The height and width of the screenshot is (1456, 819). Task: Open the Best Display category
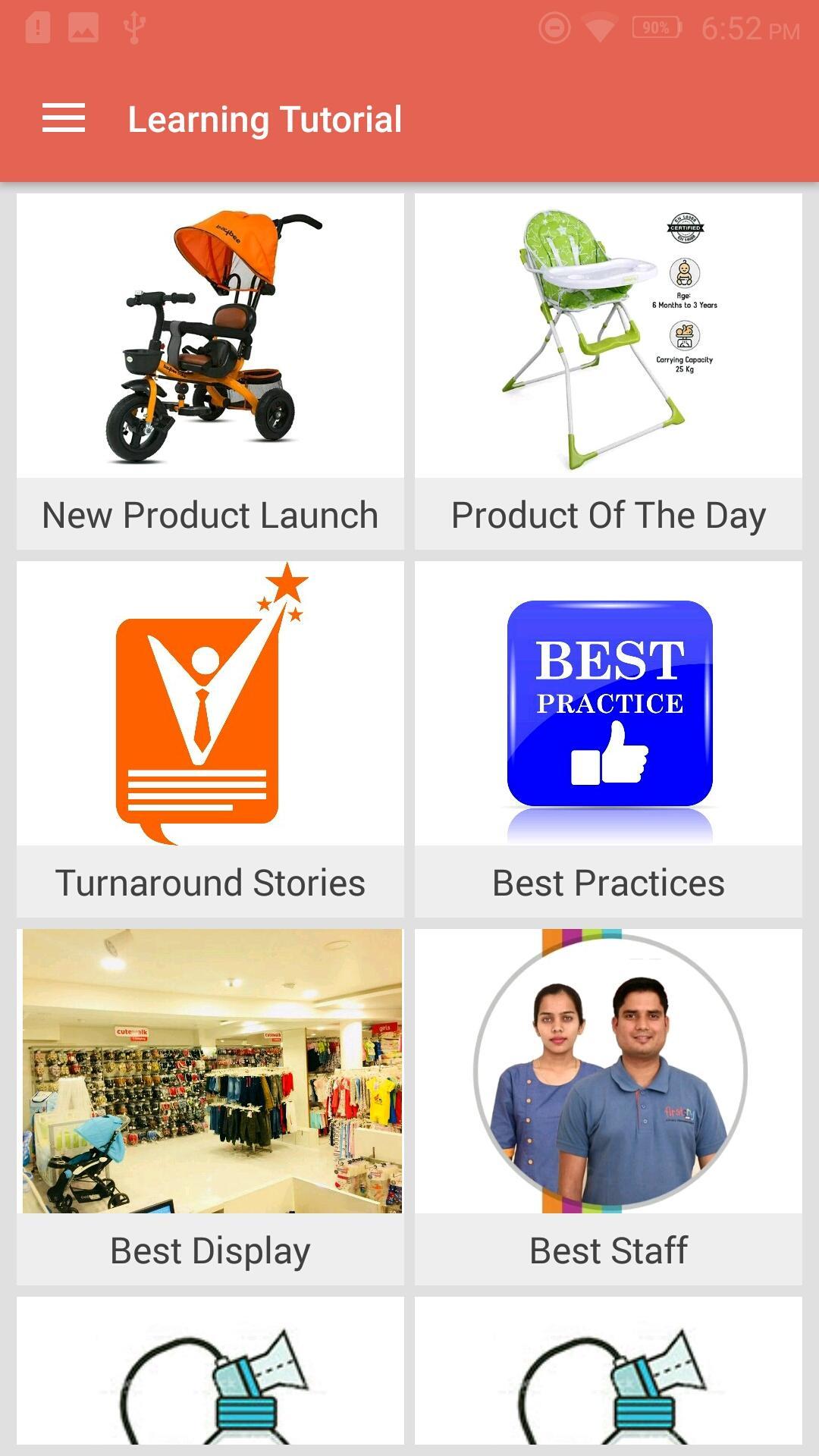coord(210,1107)
